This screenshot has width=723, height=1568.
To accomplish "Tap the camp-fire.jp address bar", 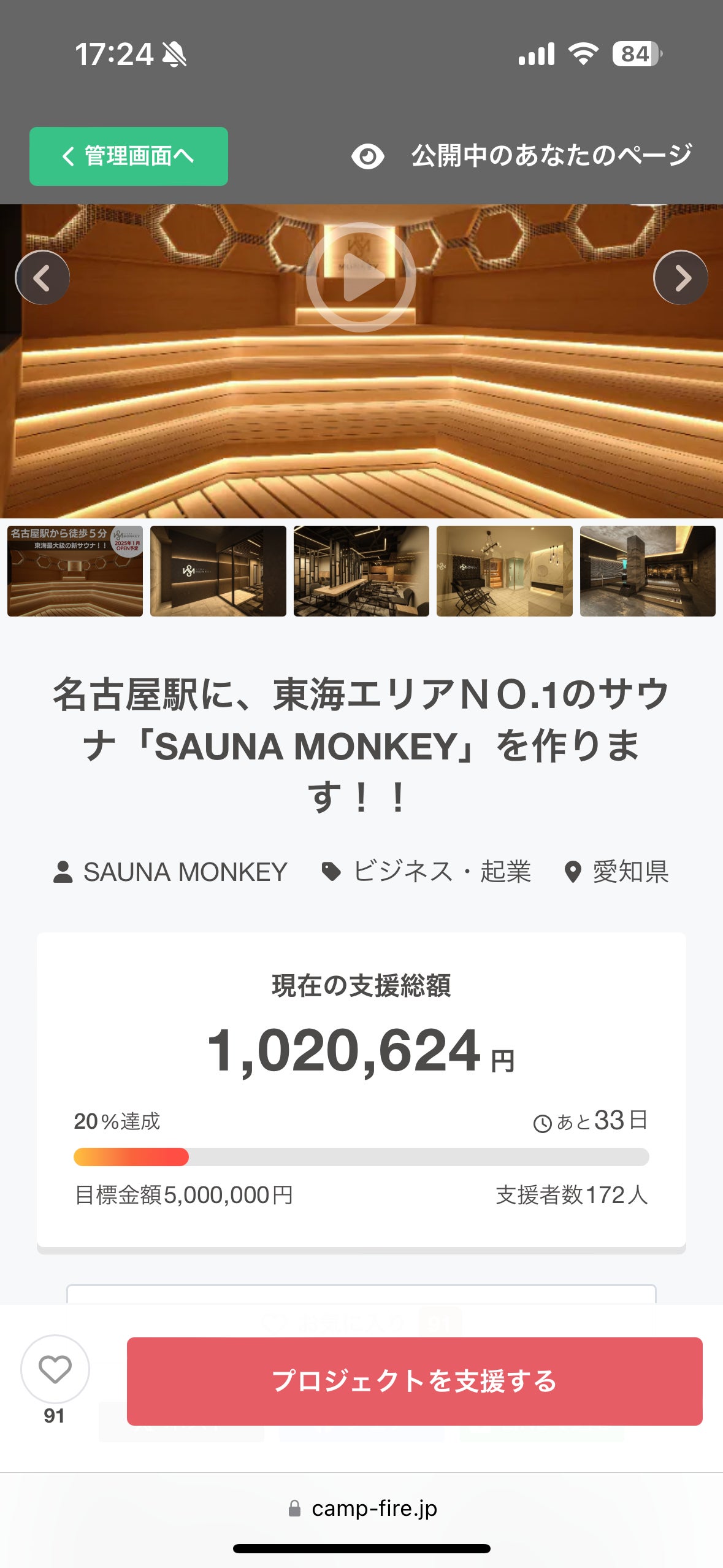I will tap(362, 1508).
